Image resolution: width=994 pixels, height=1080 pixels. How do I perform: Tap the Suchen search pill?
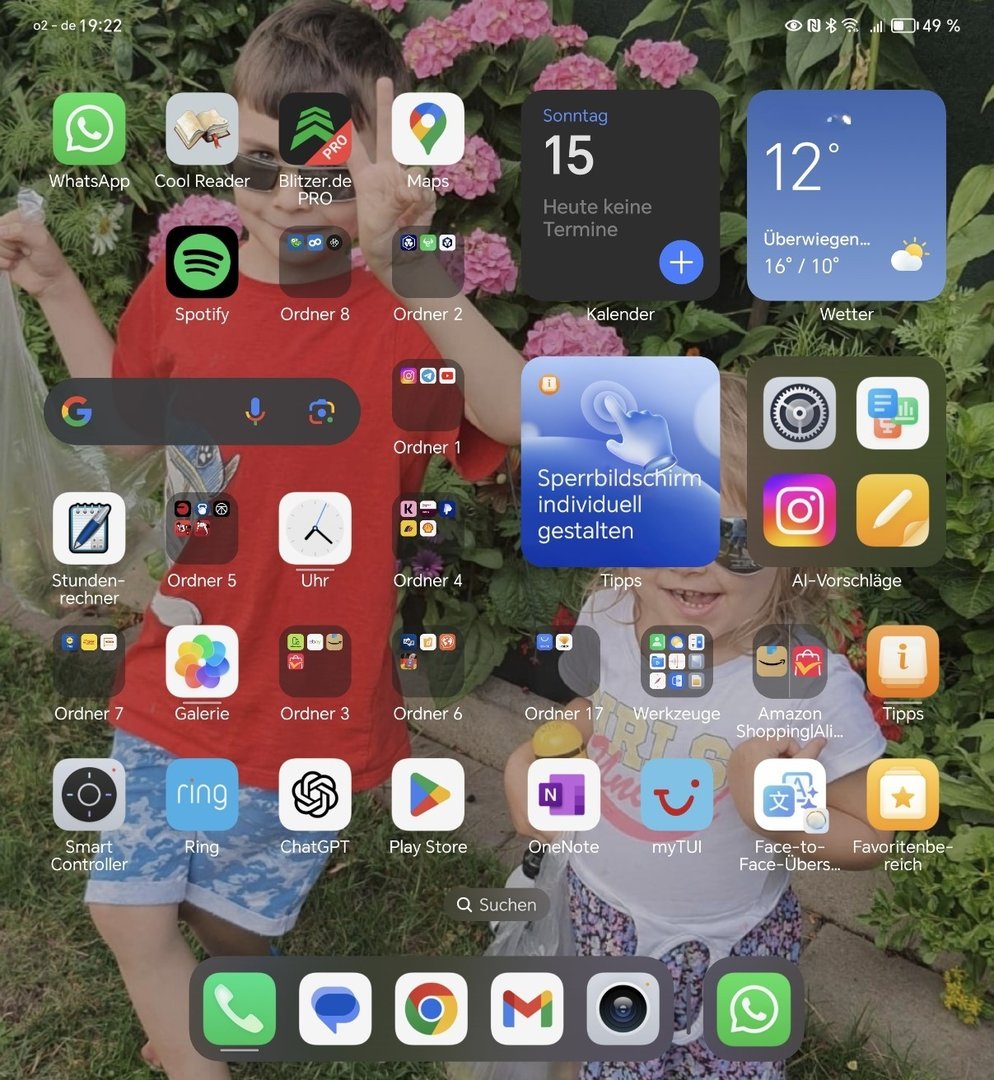[x=497, y=905]
